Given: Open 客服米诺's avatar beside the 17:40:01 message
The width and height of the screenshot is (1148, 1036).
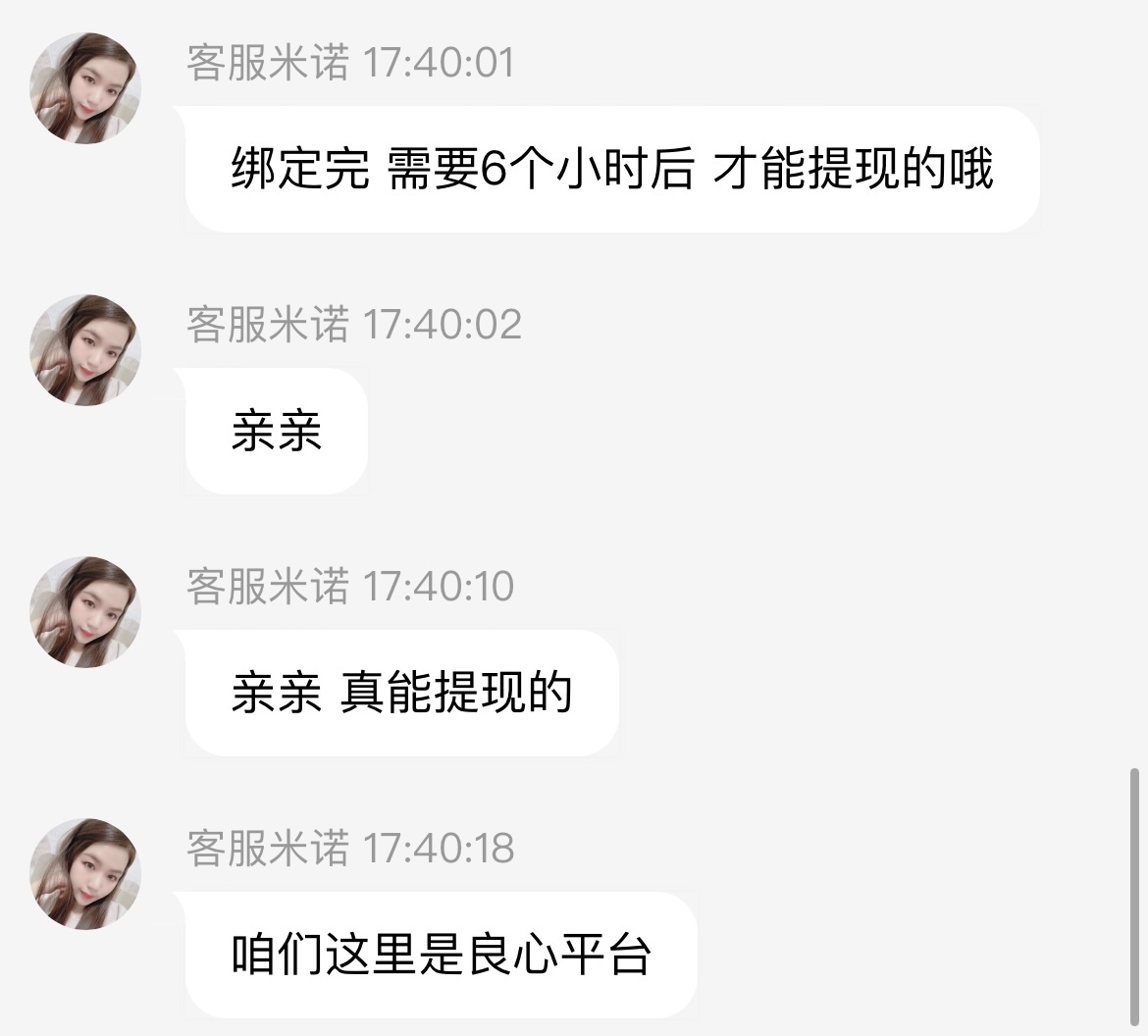Looking at the screenshot, I should coord(86,88).
